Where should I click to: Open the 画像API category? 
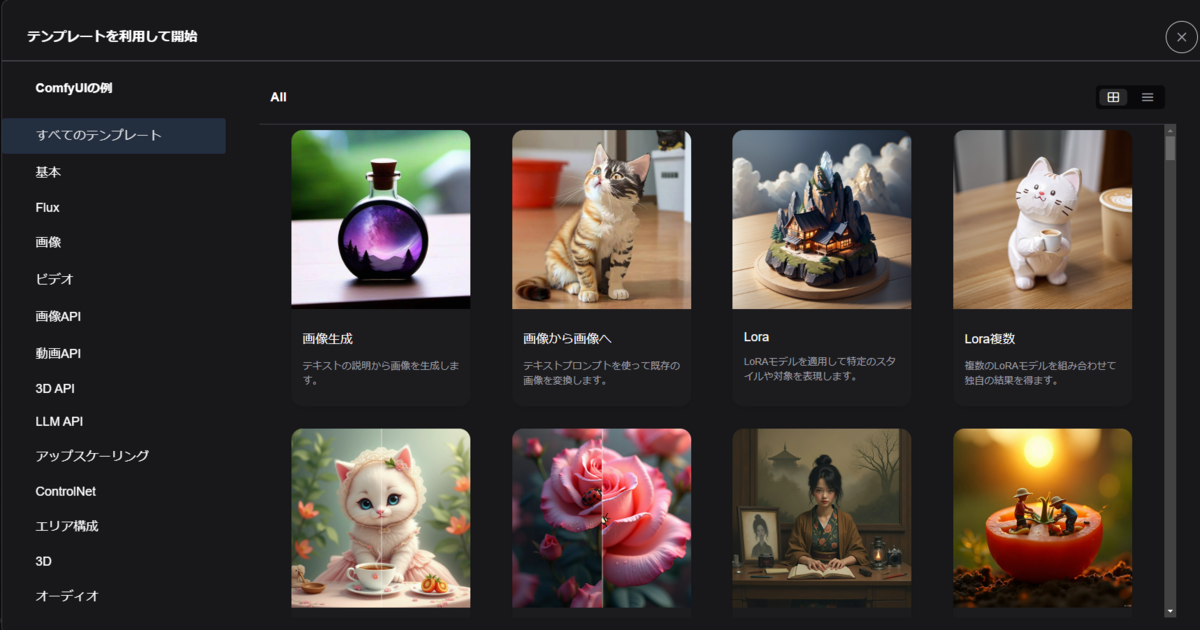coord(58,316)
